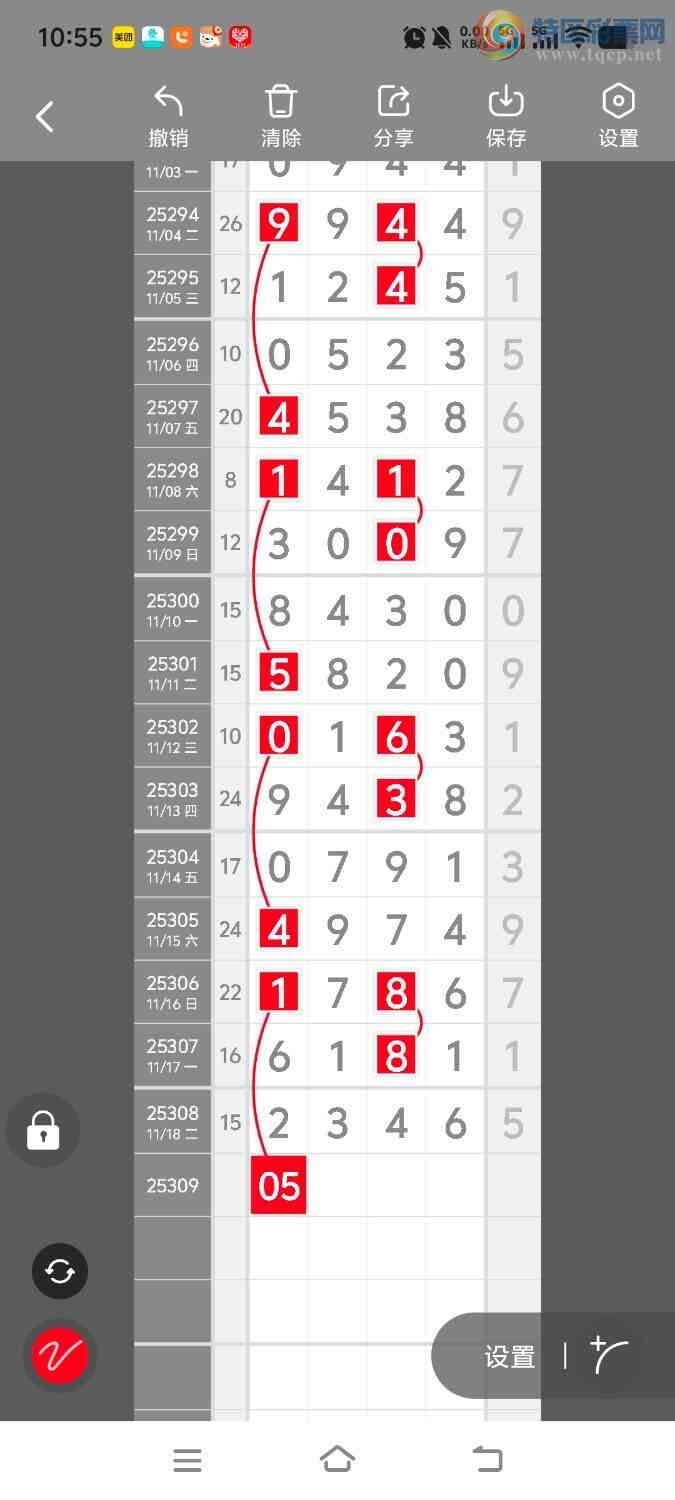Tap the curve line tool icon

610,1356
